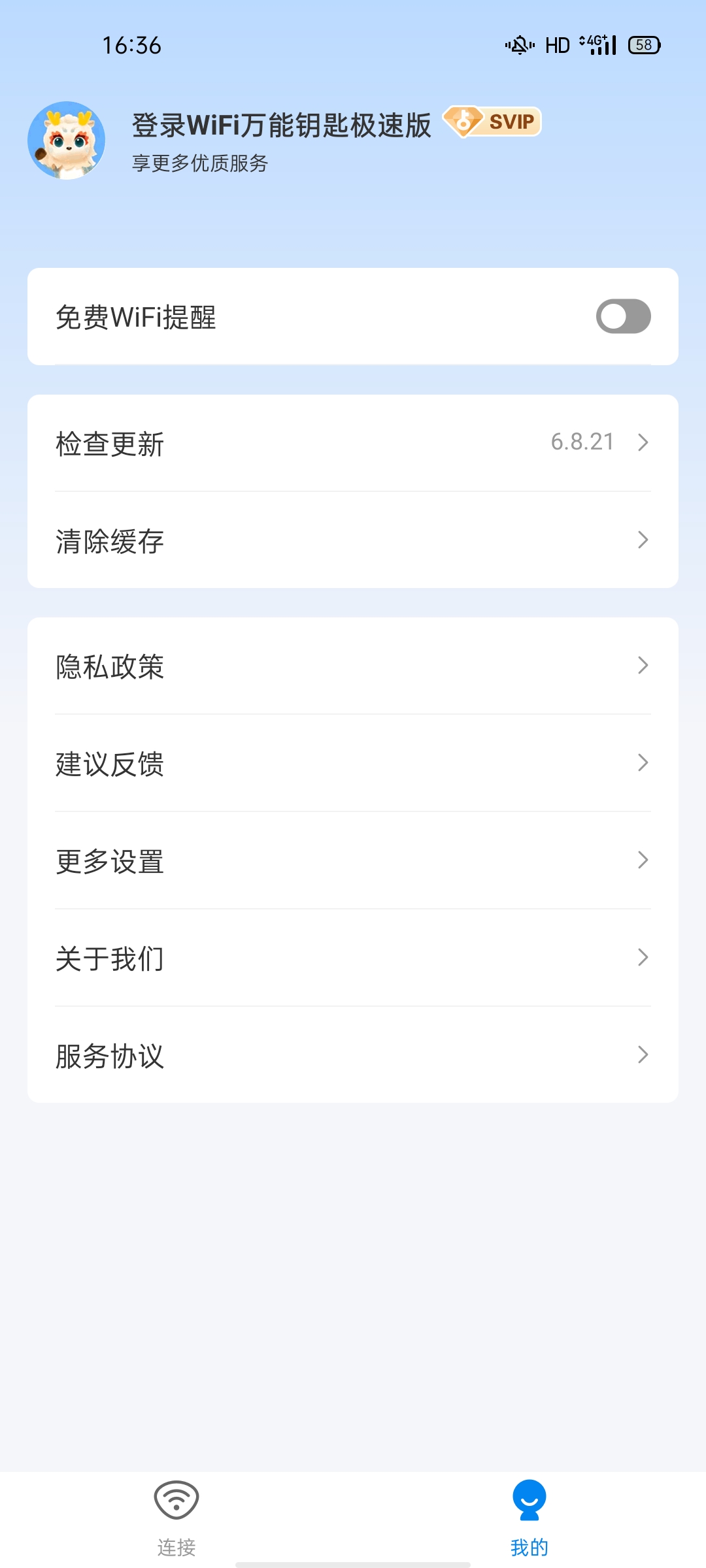
Task: Tap the 登录WiFi万能钥匙极速版 login text
Action: click(281, 125)
